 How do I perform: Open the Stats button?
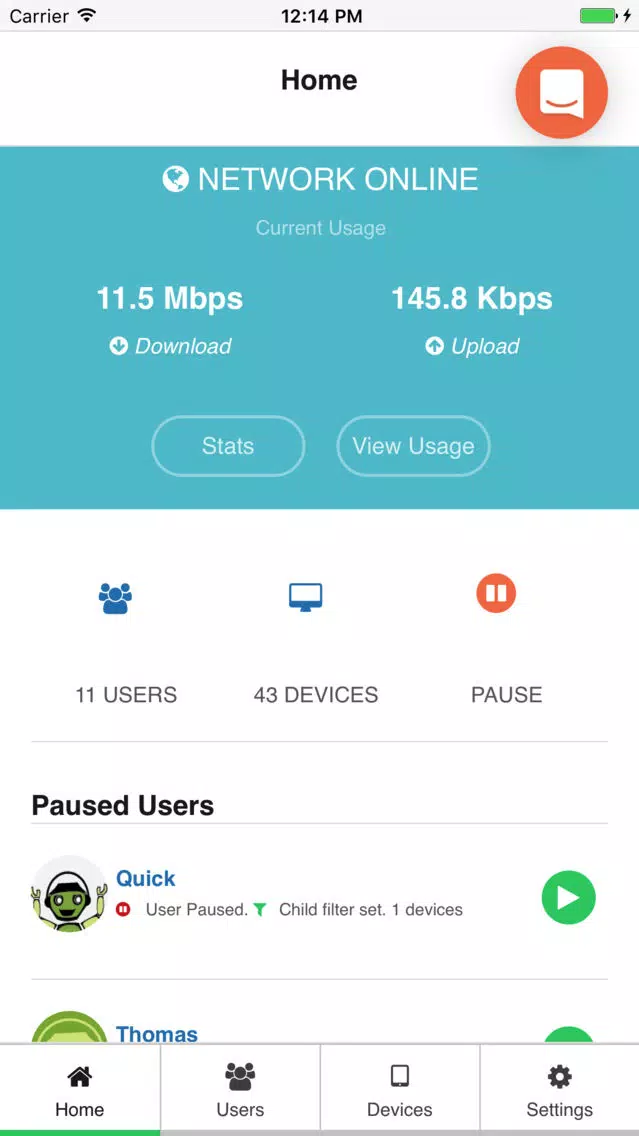pyautogui.click(x=228, y=446)
